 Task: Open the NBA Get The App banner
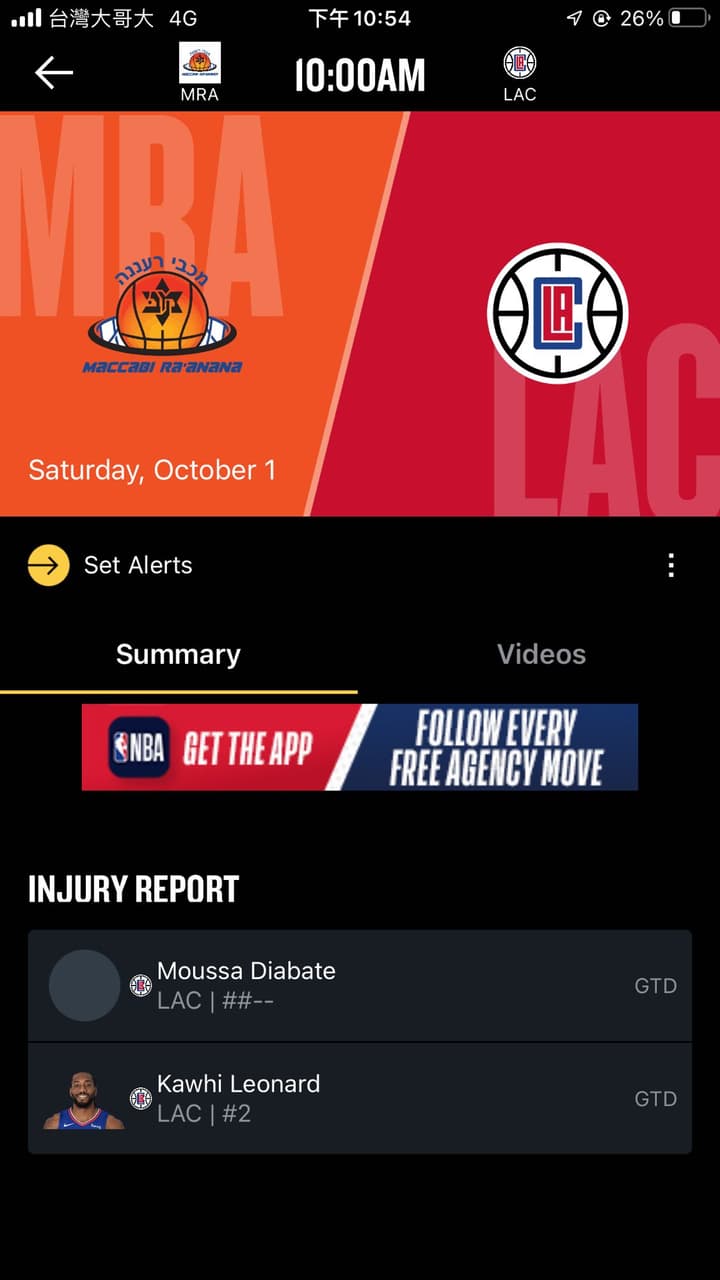360,747
